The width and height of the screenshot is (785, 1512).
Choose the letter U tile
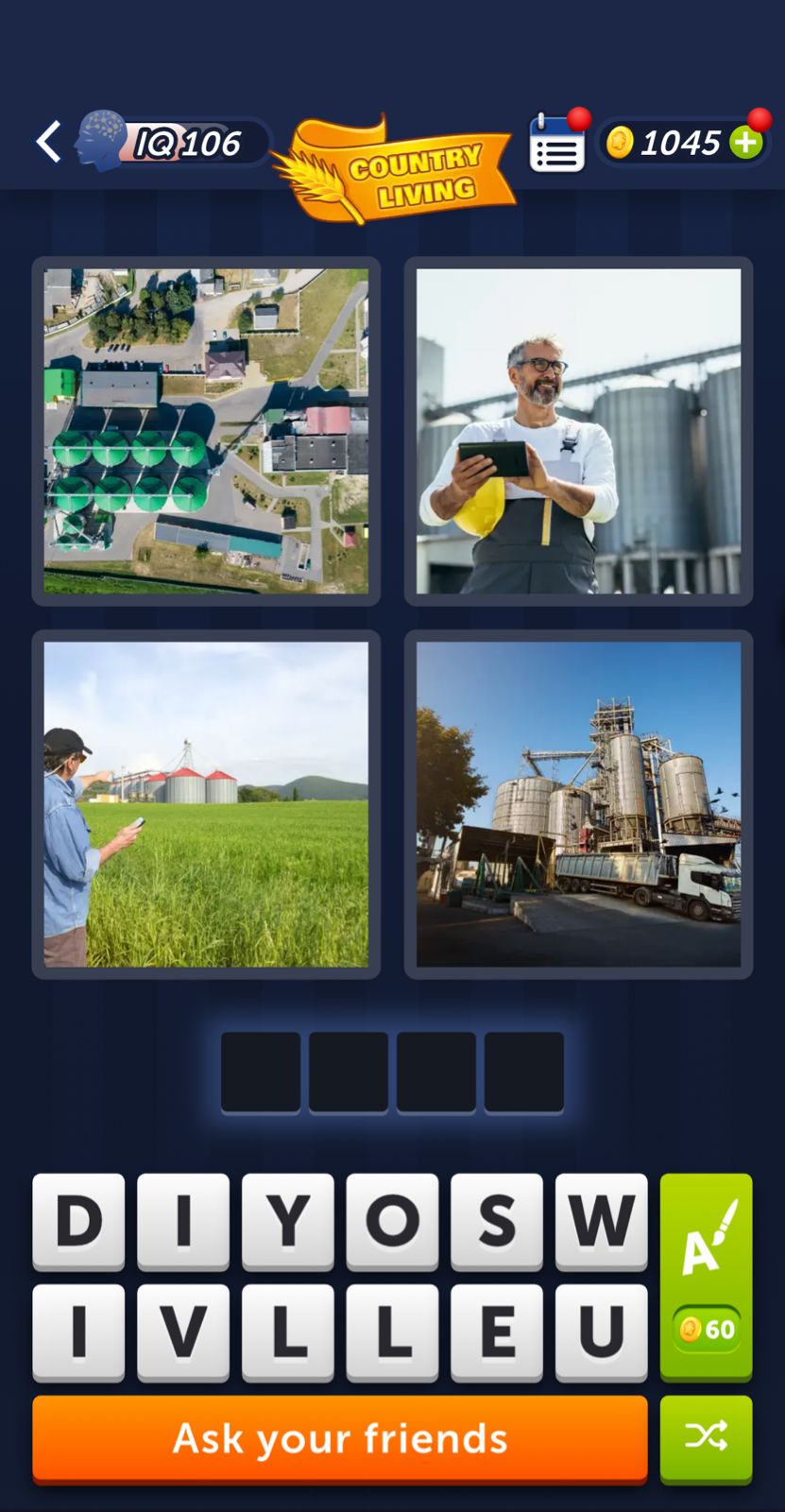click(x=602, y=1331)
